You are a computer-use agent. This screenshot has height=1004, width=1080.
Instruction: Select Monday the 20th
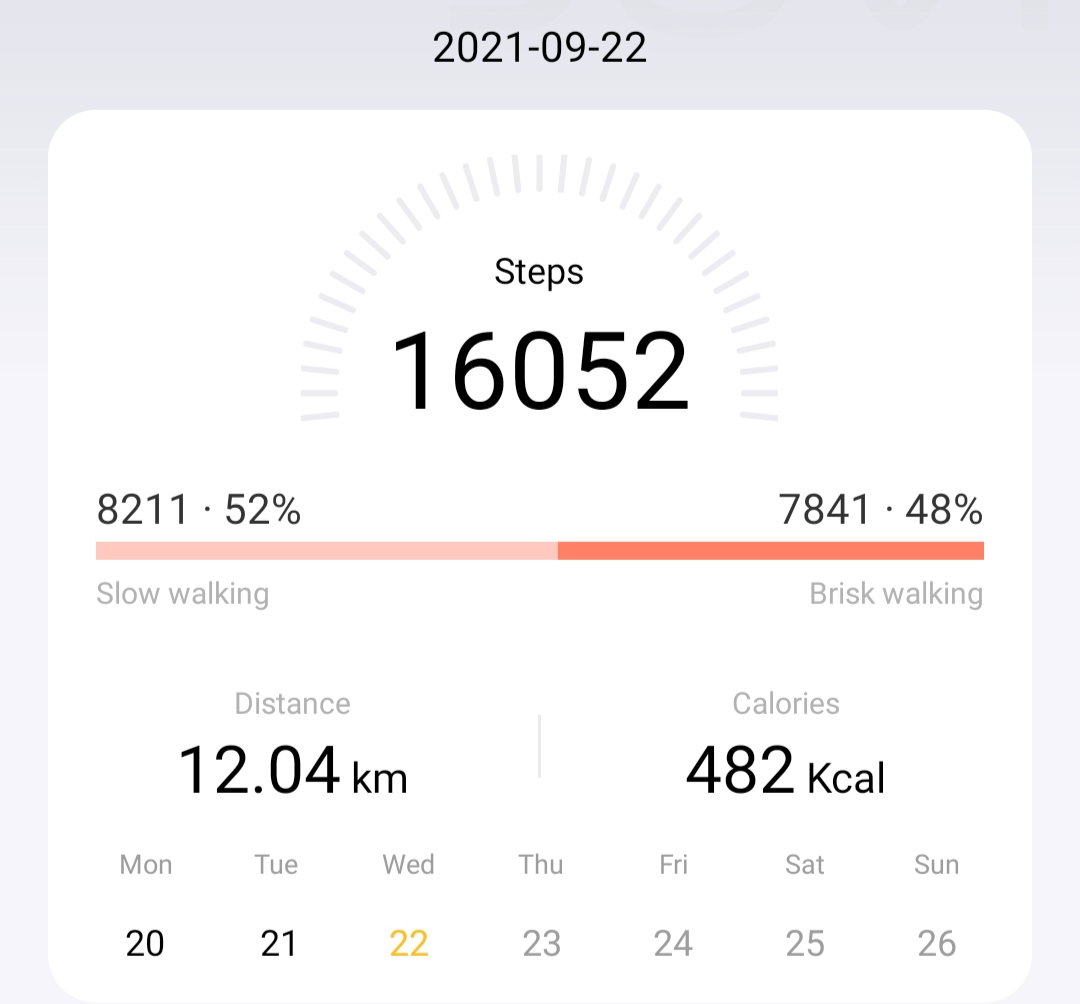click(145, 943)
